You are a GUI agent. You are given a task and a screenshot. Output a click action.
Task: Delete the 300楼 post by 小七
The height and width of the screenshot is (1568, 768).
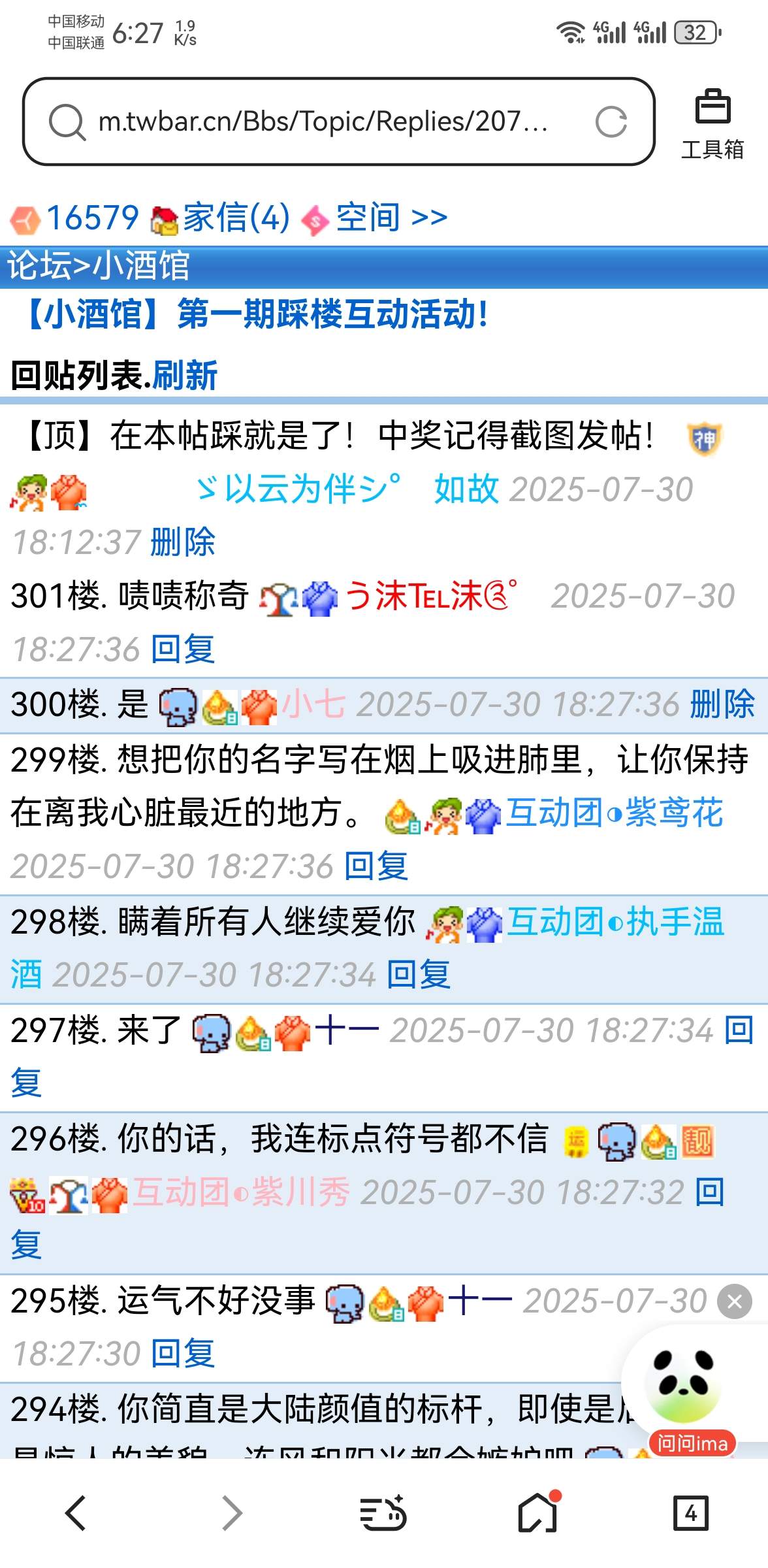pos(722,704)
